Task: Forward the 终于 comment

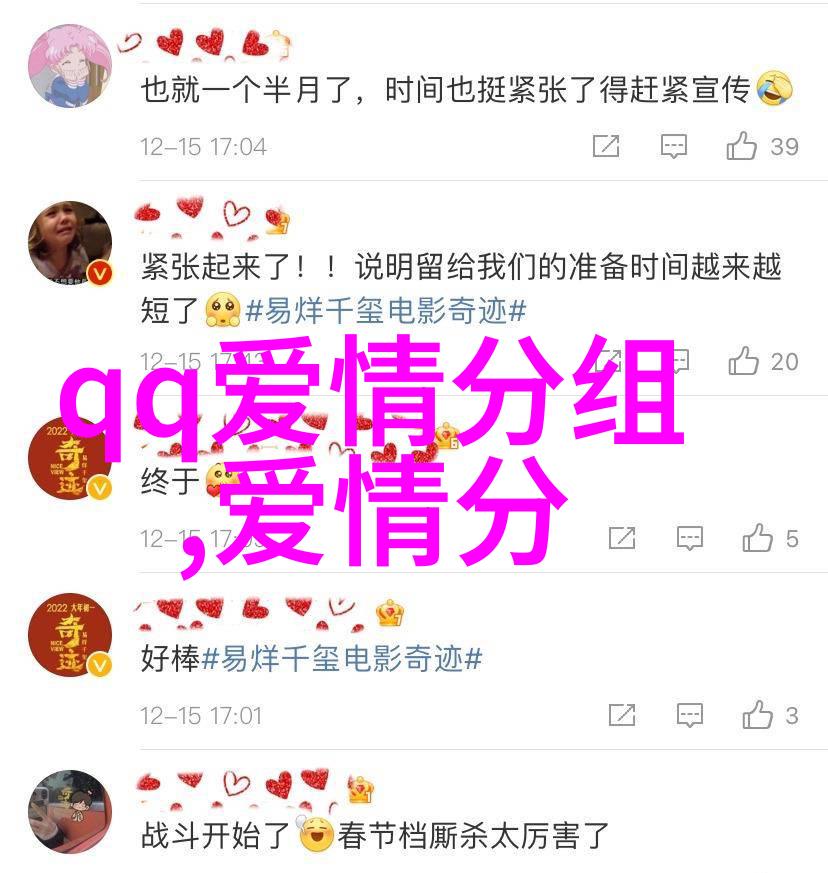Action: point(621,538)
